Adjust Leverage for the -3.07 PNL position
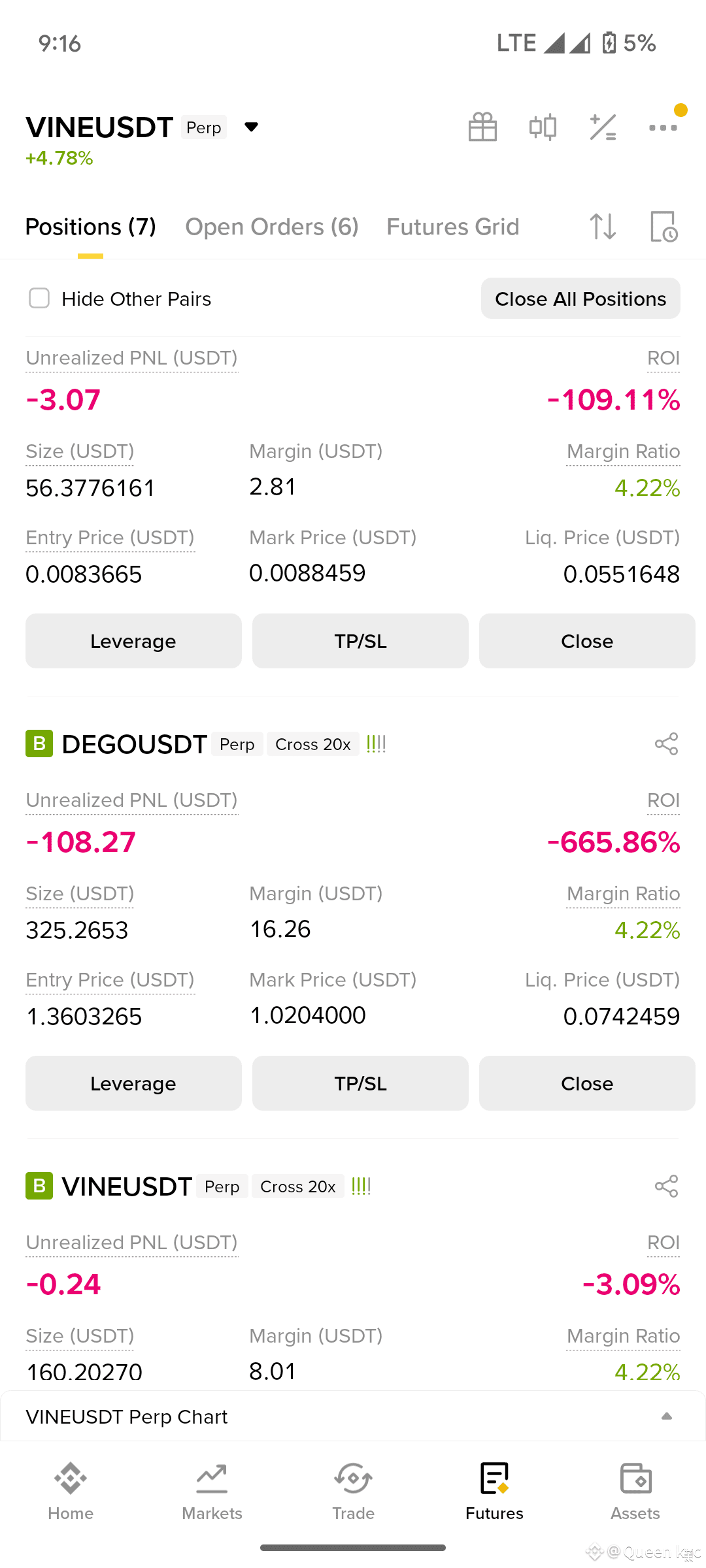The width and height of the screenshot is (706, 1568). pyautogui.click(x=133, y=641)
